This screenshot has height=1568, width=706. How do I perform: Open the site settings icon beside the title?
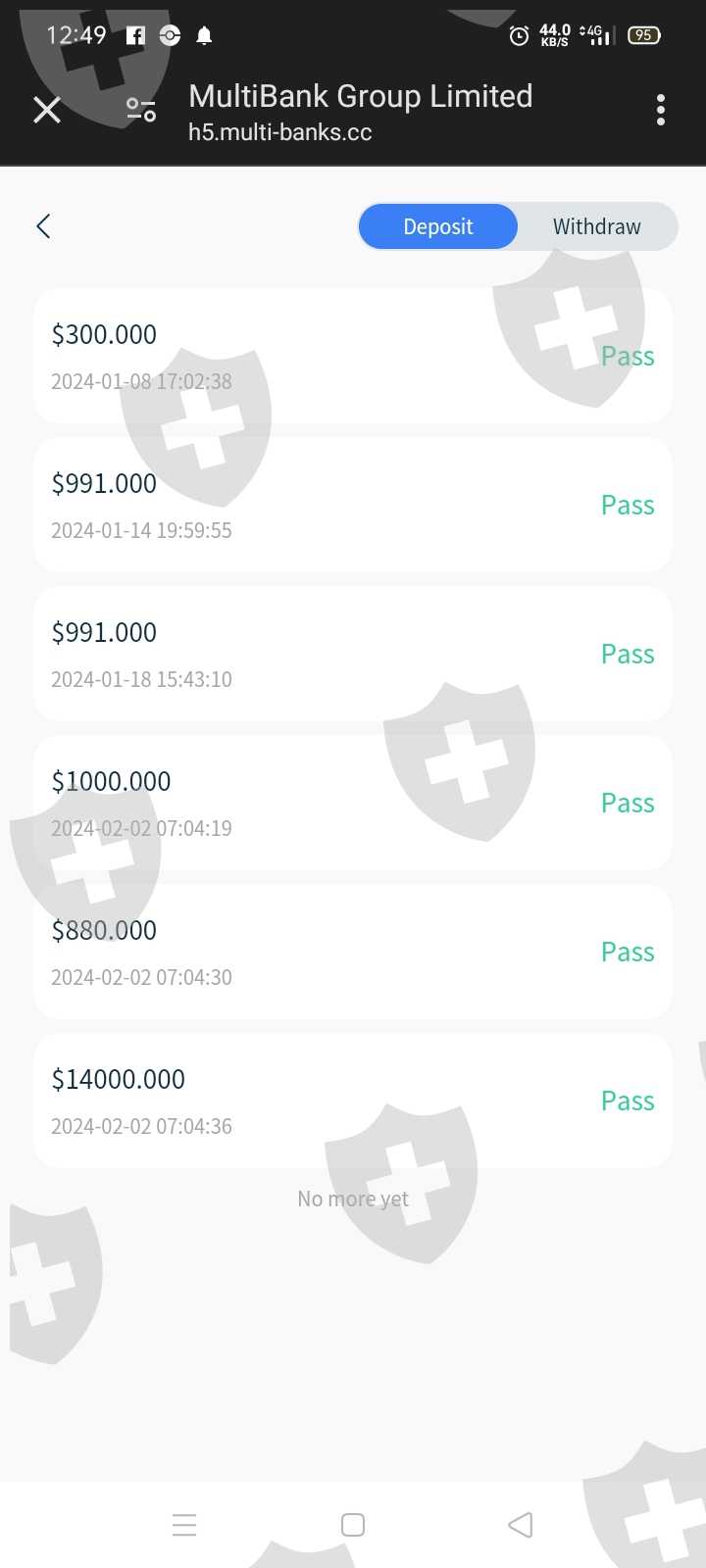[141, 110]
